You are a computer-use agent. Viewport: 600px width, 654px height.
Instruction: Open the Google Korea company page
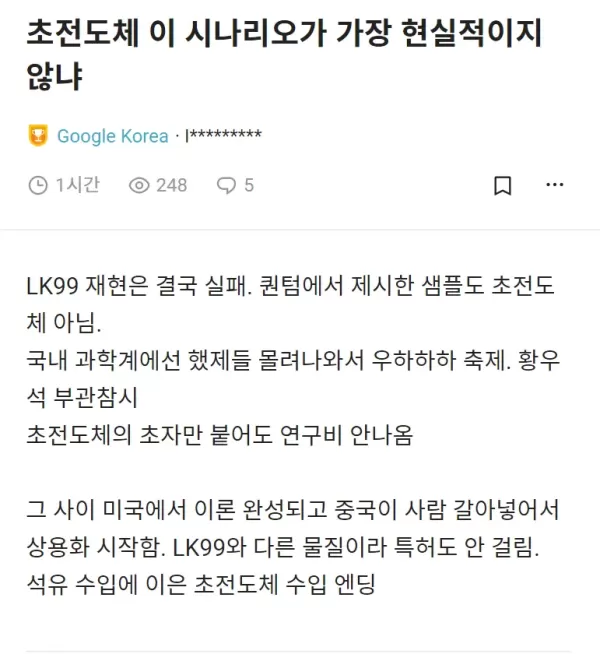click(112, 136)
